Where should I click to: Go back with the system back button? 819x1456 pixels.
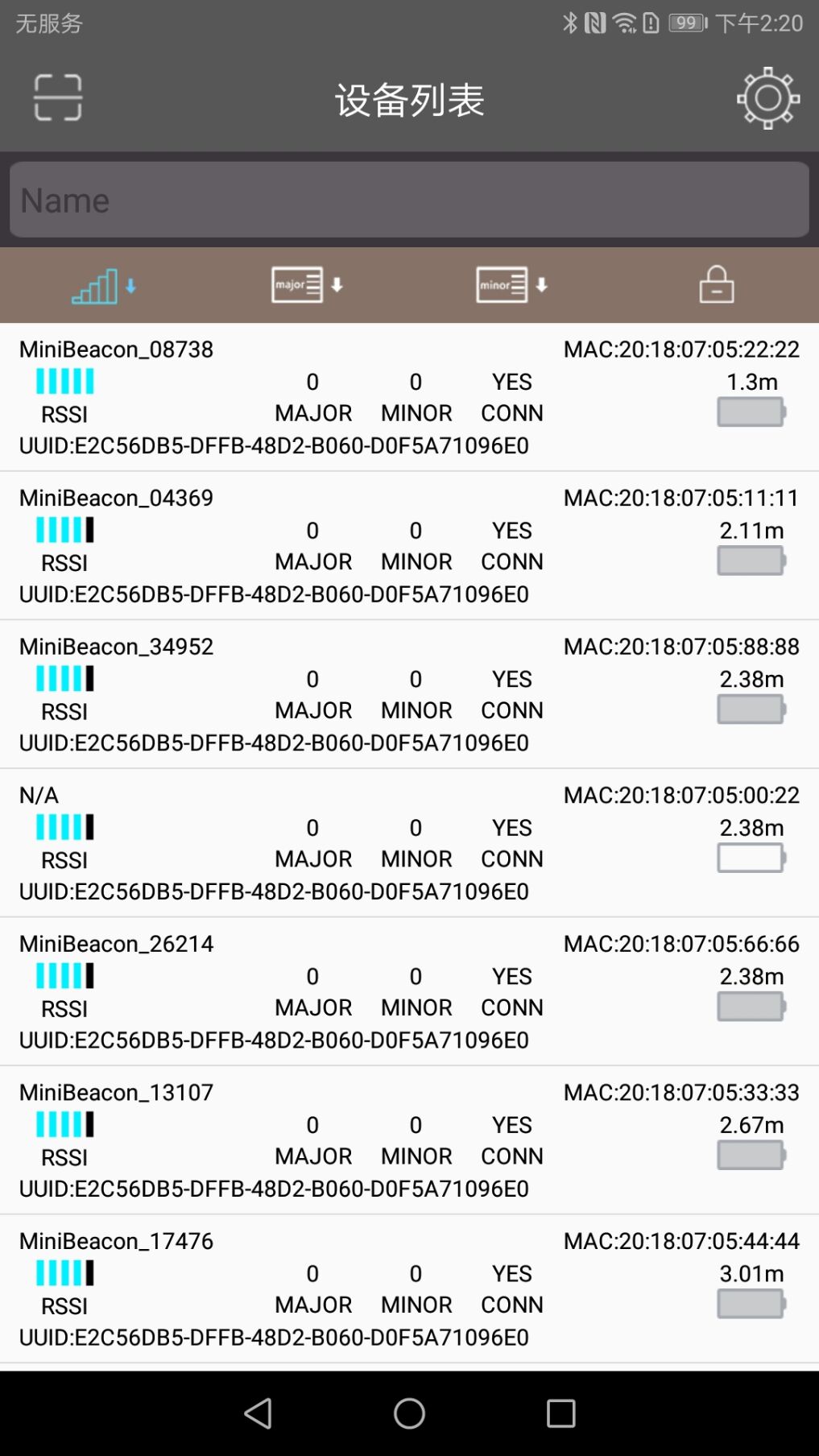click(258, 1413)
